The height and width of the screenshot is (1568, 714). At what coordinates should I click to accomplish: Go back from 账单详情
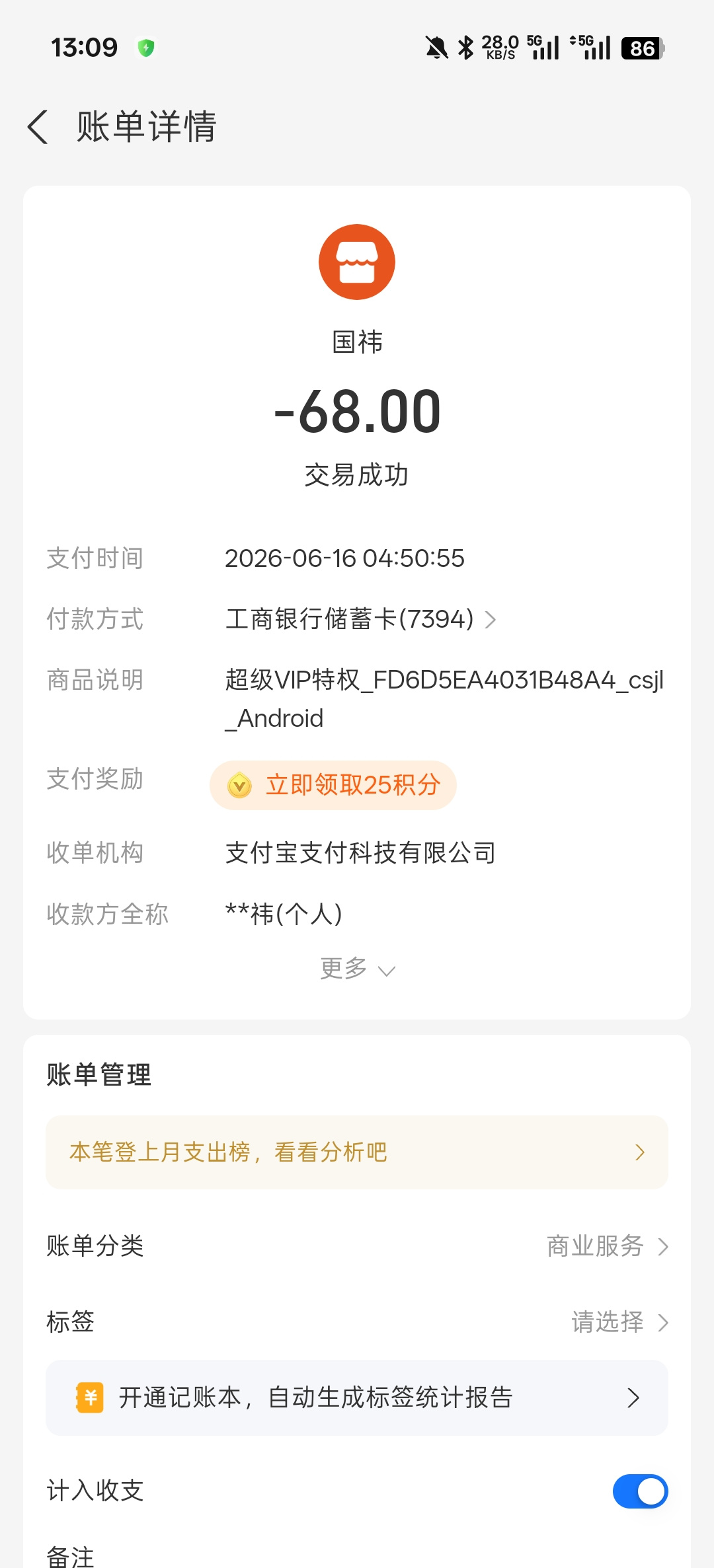(x=38, y=126)
